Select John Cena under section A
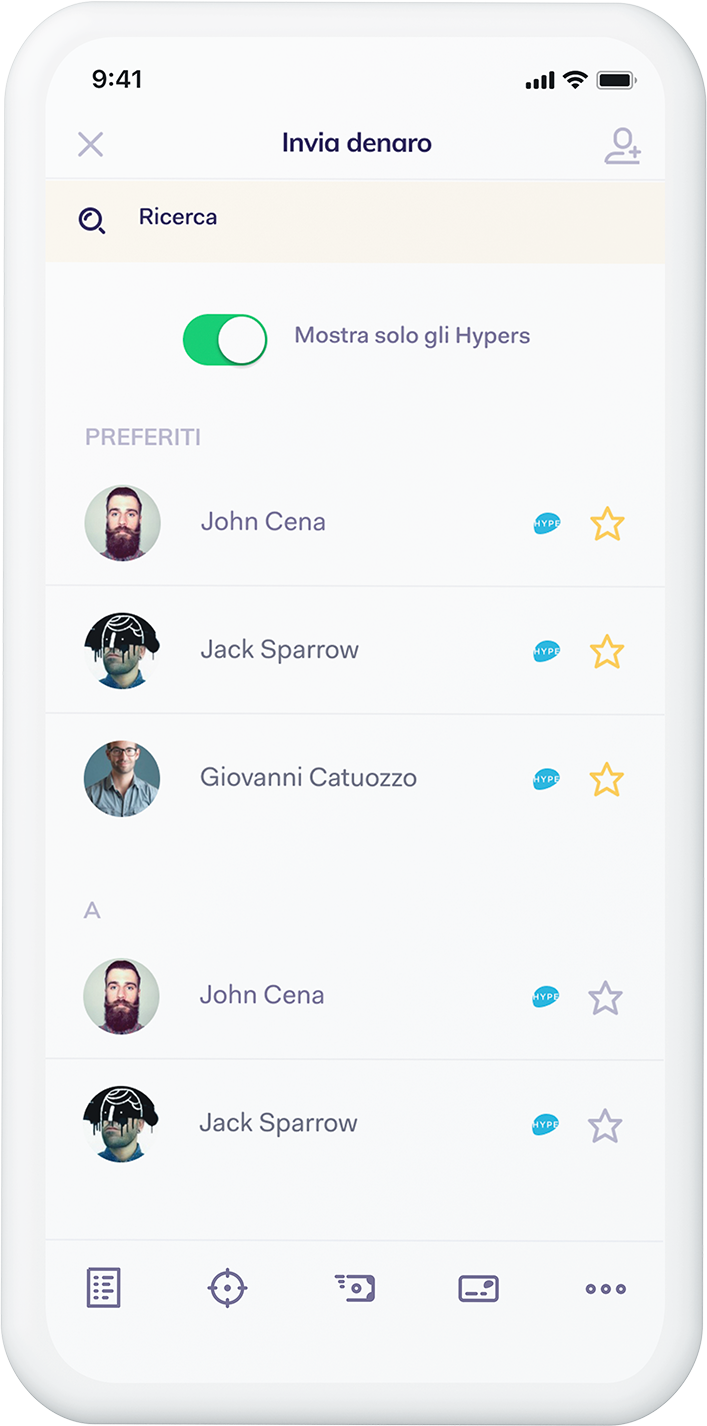The image size is (707, 1426). click(262, 996)
